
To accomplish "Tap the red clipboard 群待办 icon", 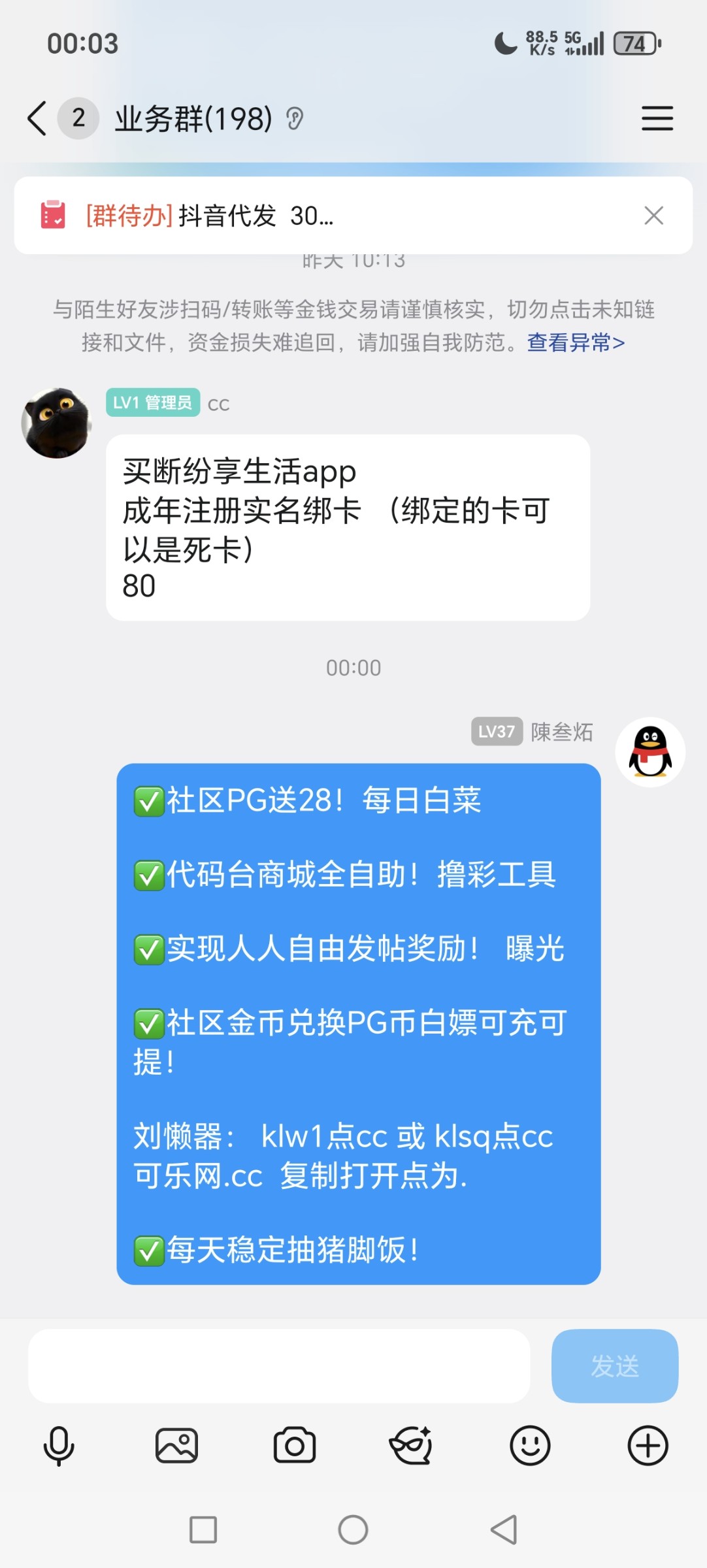I will [53, 216].
